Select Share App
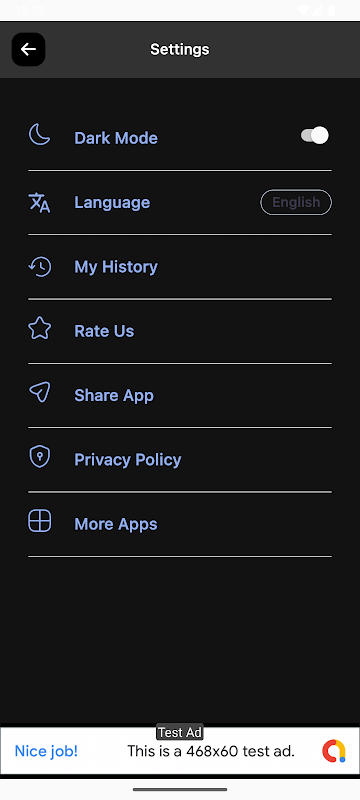Viewport: 360px width, 800px height. [x=180, y=395]
